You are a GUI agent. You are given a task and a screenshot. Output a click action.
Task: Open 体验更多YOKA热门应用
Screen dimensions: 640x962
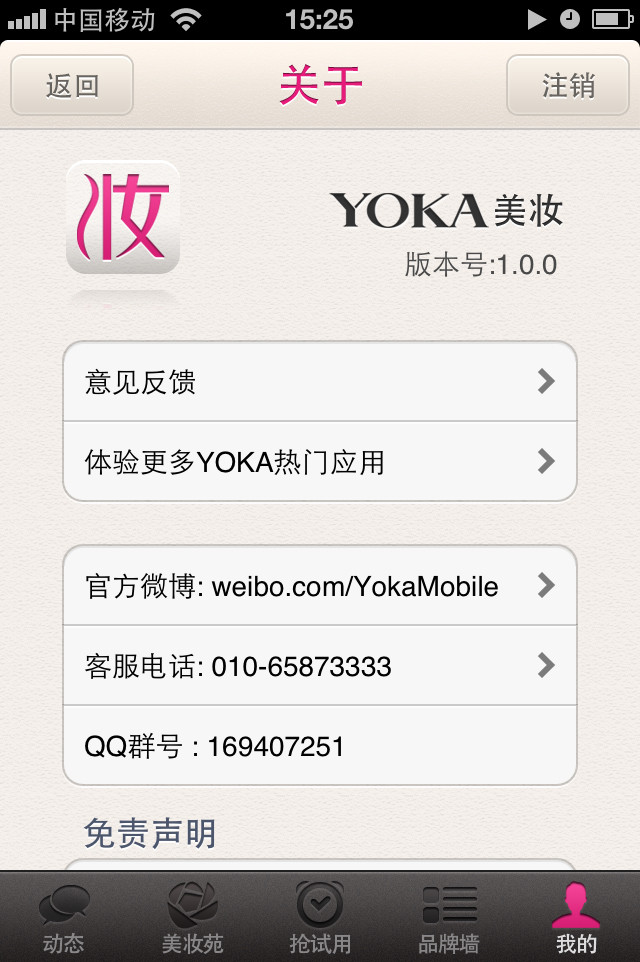point(320,462)
